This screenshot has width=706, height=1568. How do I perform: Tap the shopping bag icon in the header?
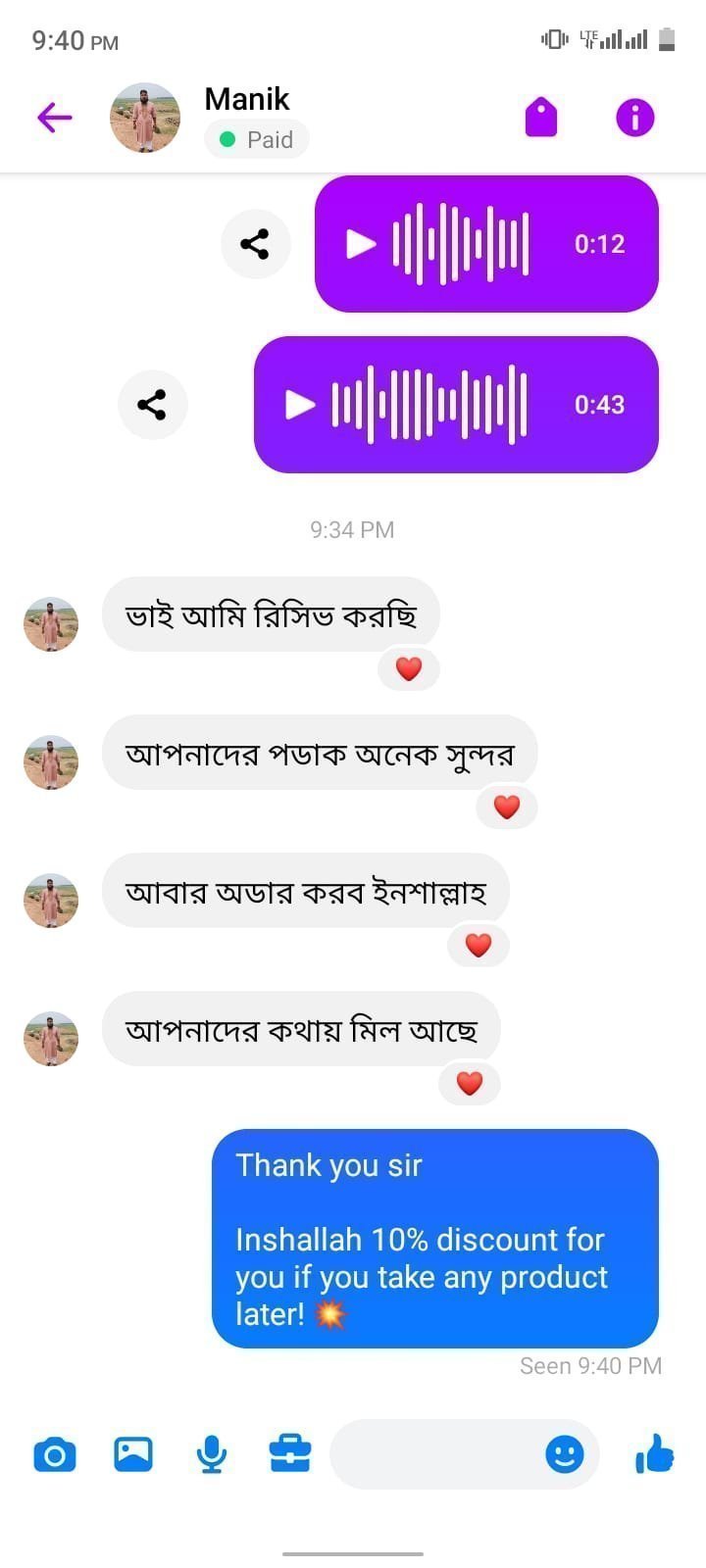[x=542, y=117]
